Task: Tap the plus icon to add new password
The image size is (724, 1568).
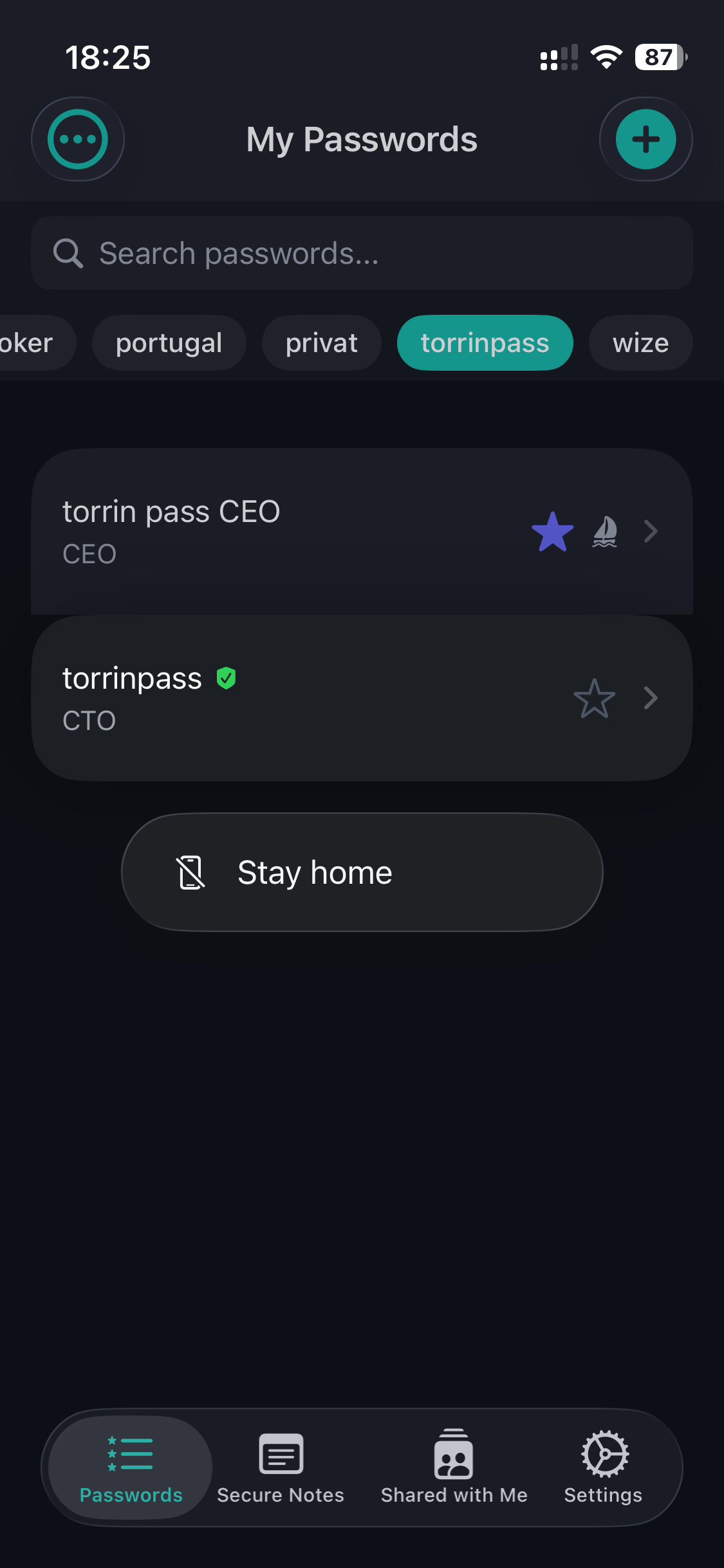Action: click(645, 139)
